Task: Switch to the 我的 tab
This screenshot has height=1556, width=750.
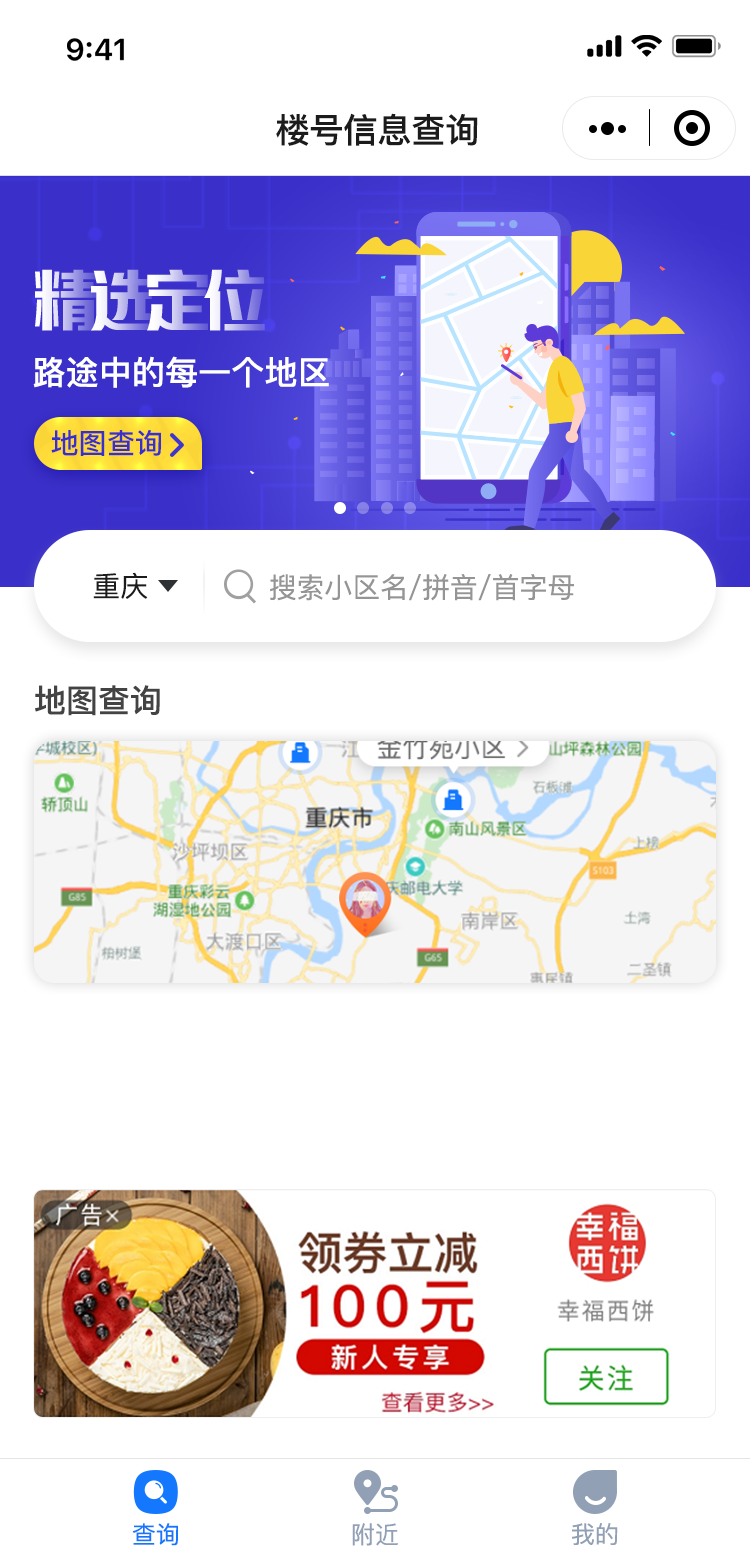Action: click(x=594, y=1507)
